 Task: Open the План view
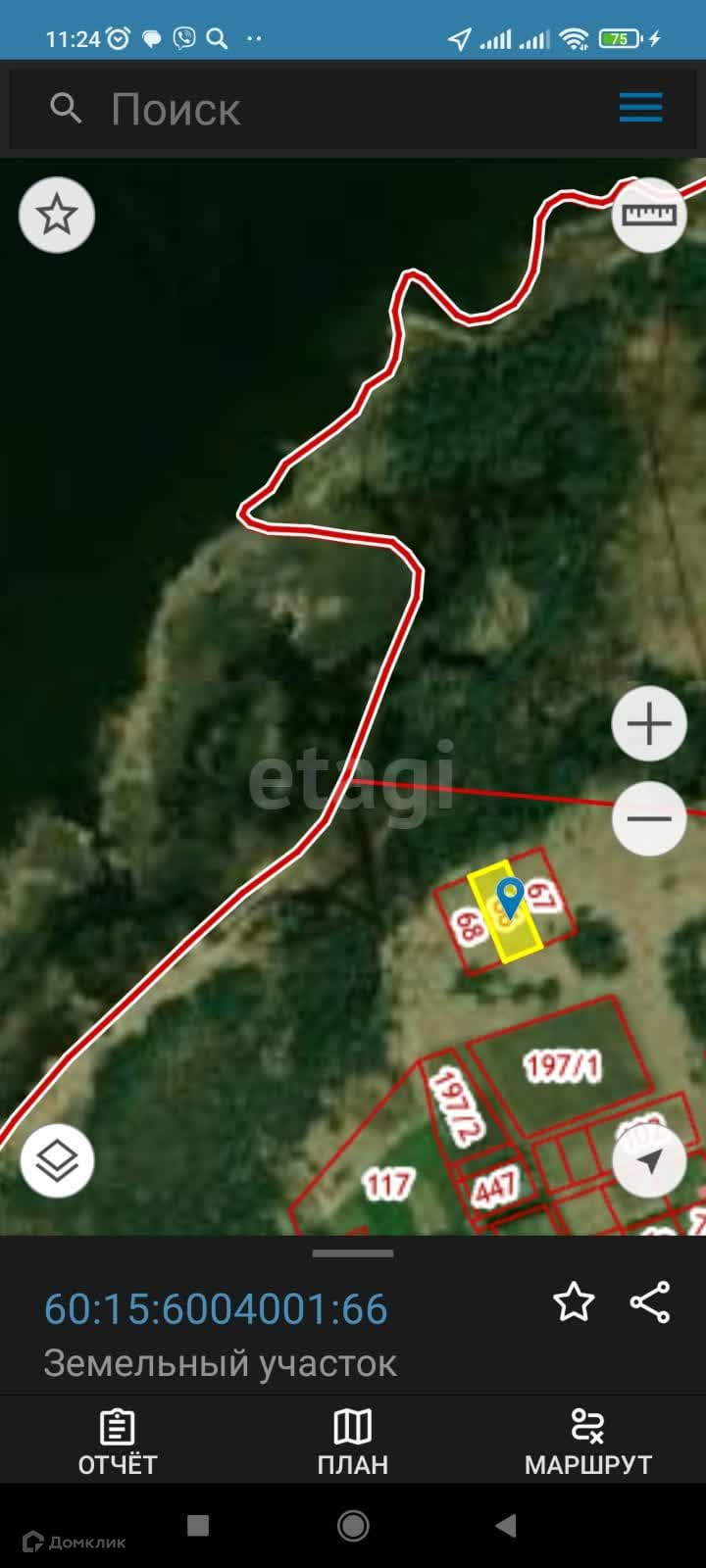[x=353, y=1442]
